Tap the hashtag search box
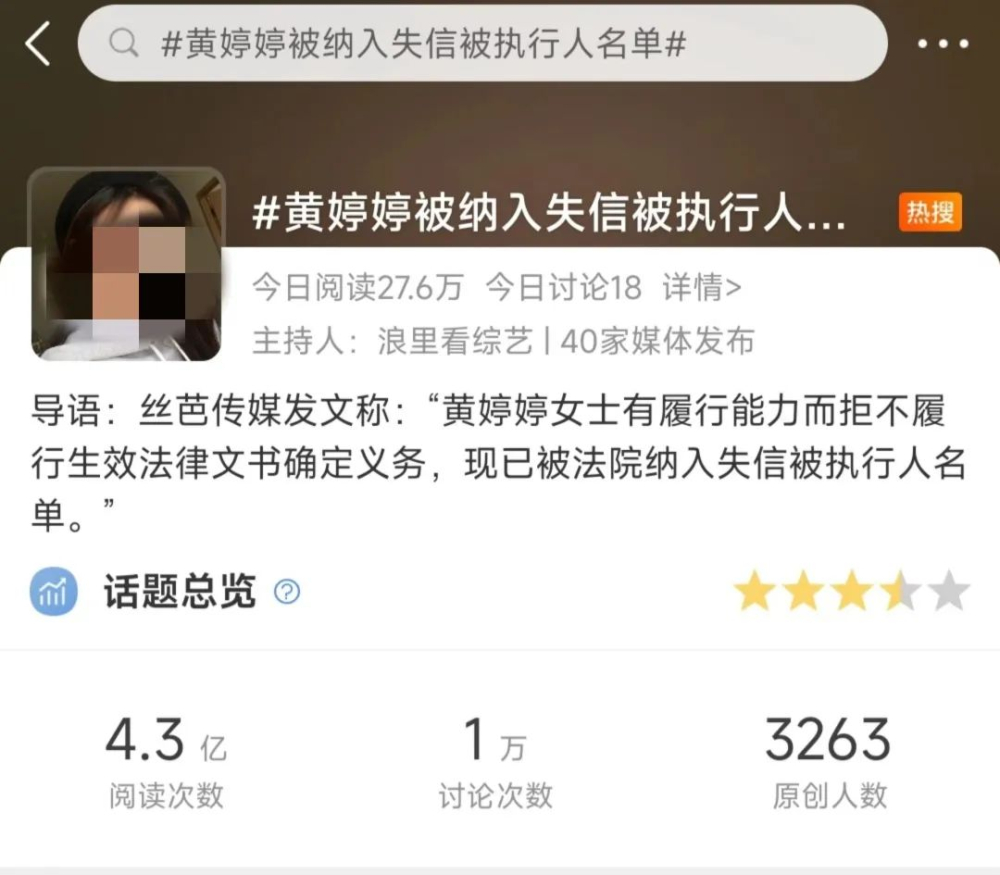Viewport: 1000px width, 875px height. tap(482, 44)
